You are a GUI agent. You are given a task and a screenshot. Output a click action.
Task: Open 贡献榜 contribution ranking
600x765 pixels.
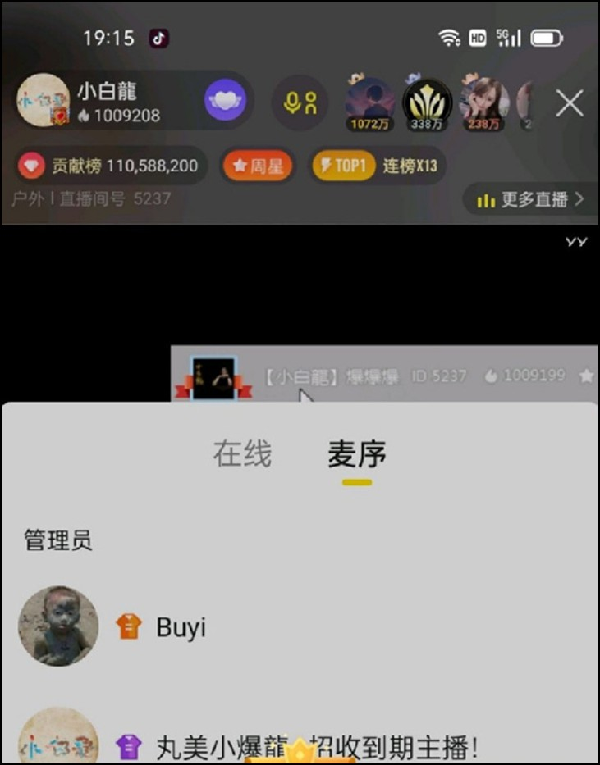click(x=112, y=165)
